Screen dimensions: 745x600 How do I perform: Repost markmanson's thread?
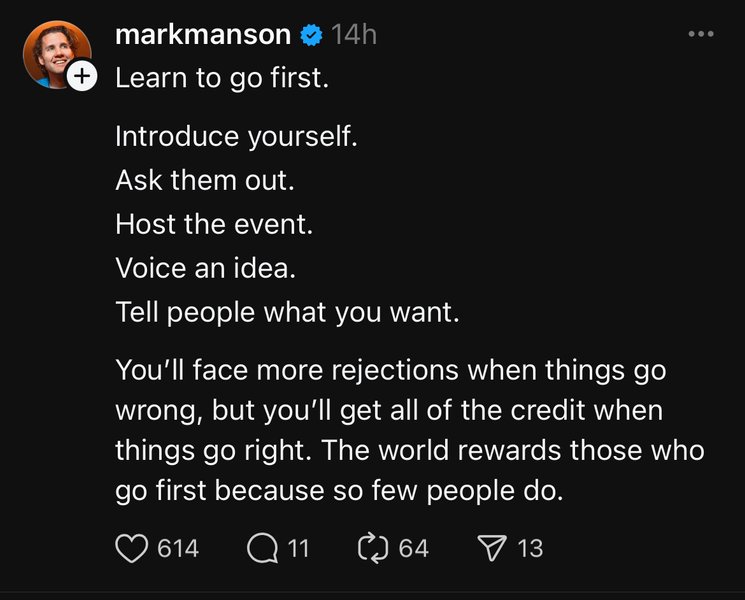tap(373, 548)
